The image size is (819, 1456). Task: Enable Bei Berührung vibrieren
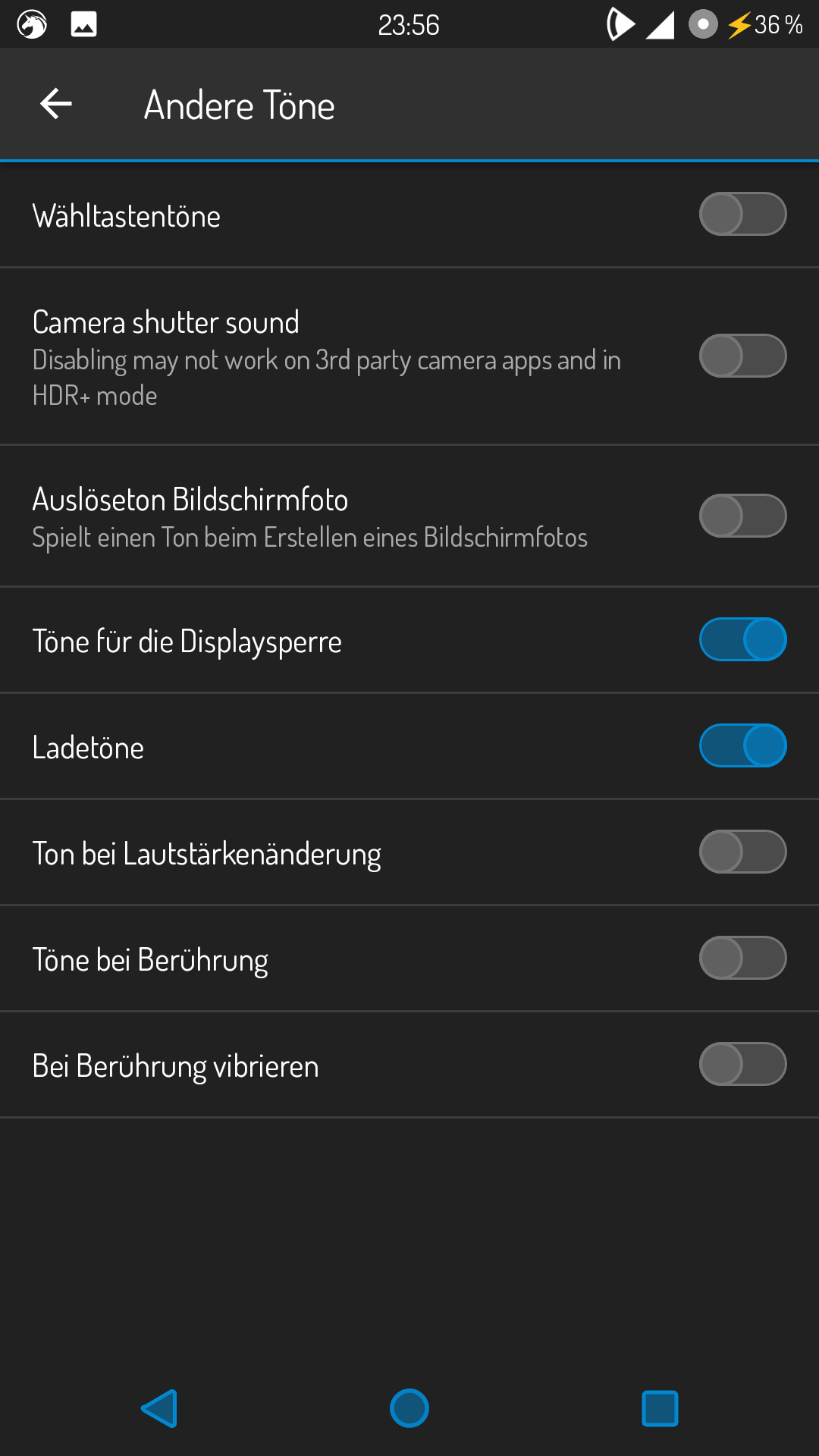click(x=742, y=1065)
